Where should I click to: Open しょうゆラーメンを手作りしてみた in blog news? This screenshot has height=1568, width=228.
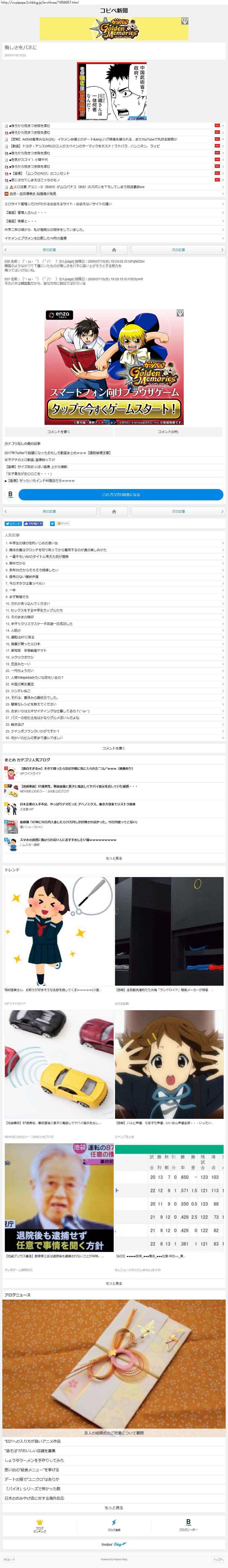click(x=114, y=1460)
